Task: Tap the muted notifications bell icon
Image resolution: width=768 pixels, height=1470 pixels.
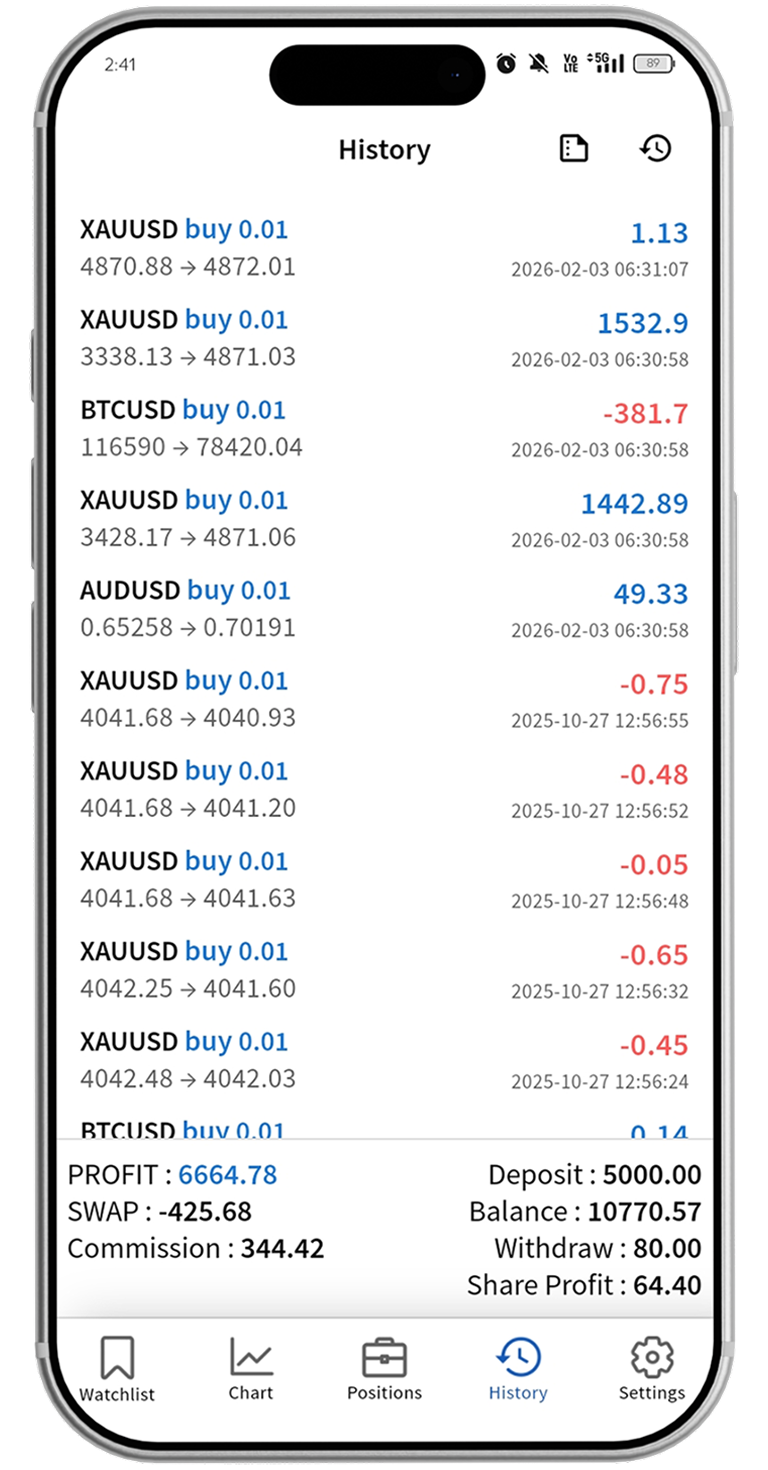Action: pyautogui.click(x=538, y=62)
